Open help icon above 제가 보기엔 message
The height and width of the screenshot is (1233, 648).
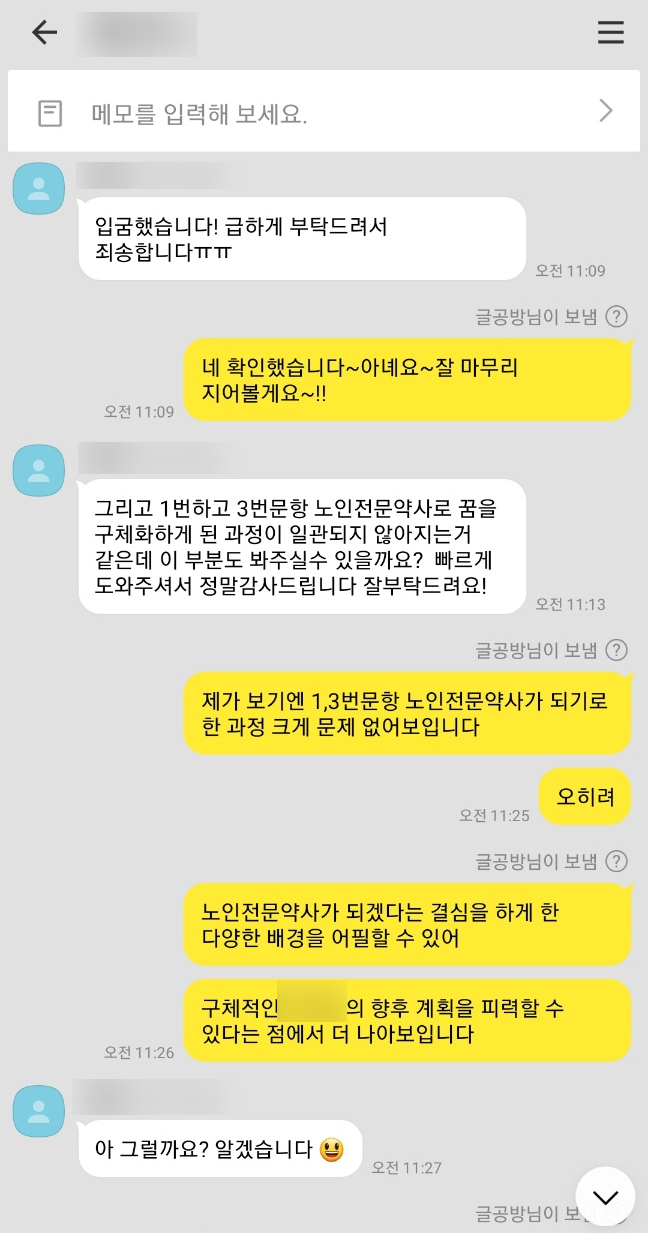tap(617, 651)
